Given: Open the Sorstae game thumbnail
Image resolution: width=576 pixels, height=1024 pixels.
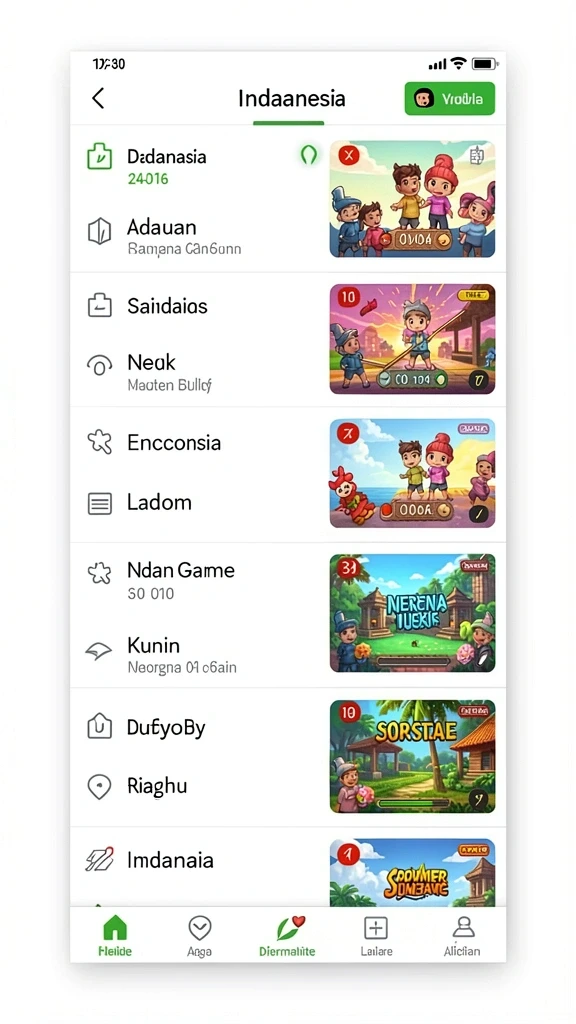Looking at the screenshot, I should coord(412,756).
